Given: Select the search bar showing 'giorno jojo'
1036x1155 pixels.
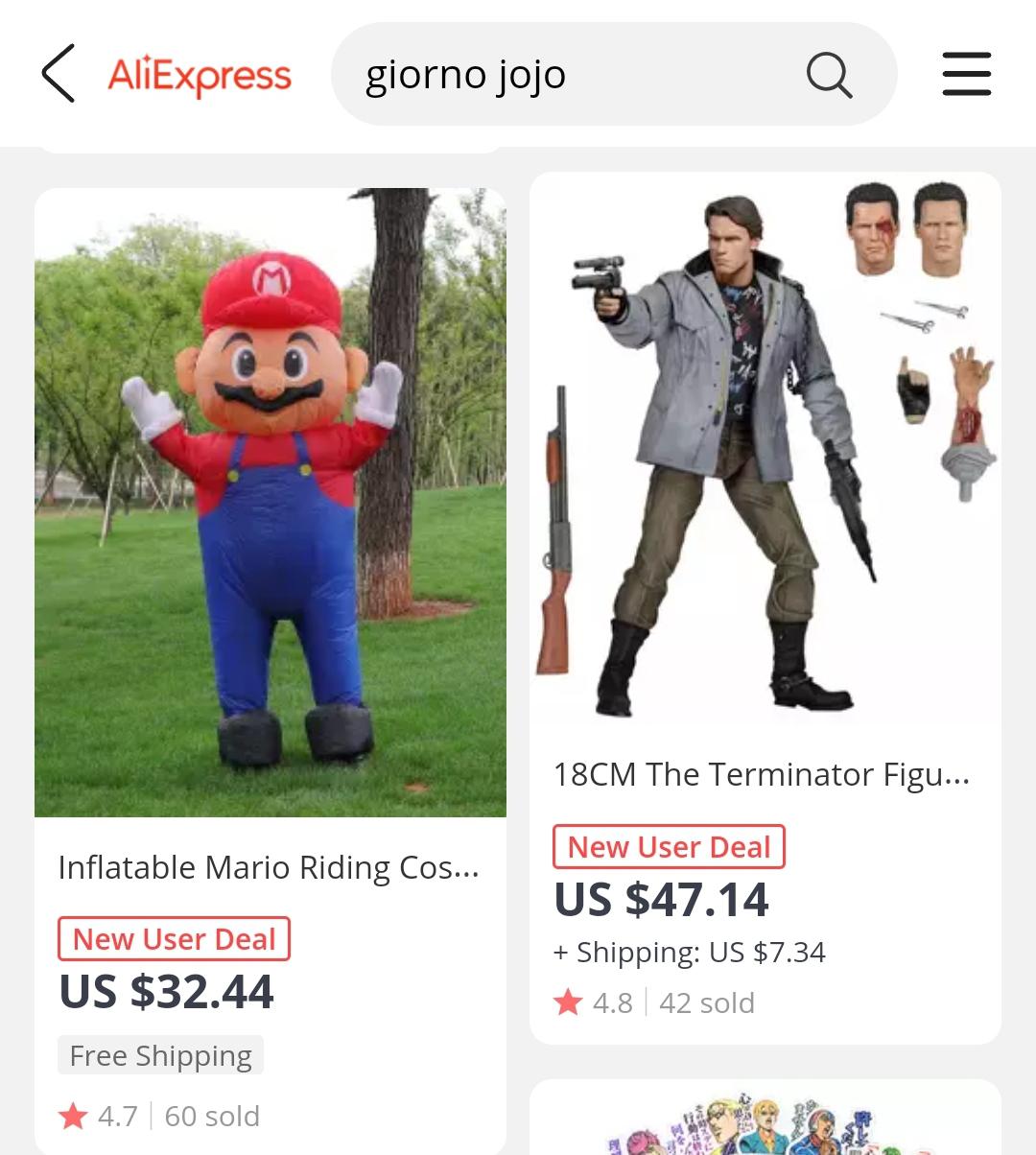Looking at the screenshot, I should point(576,74).
